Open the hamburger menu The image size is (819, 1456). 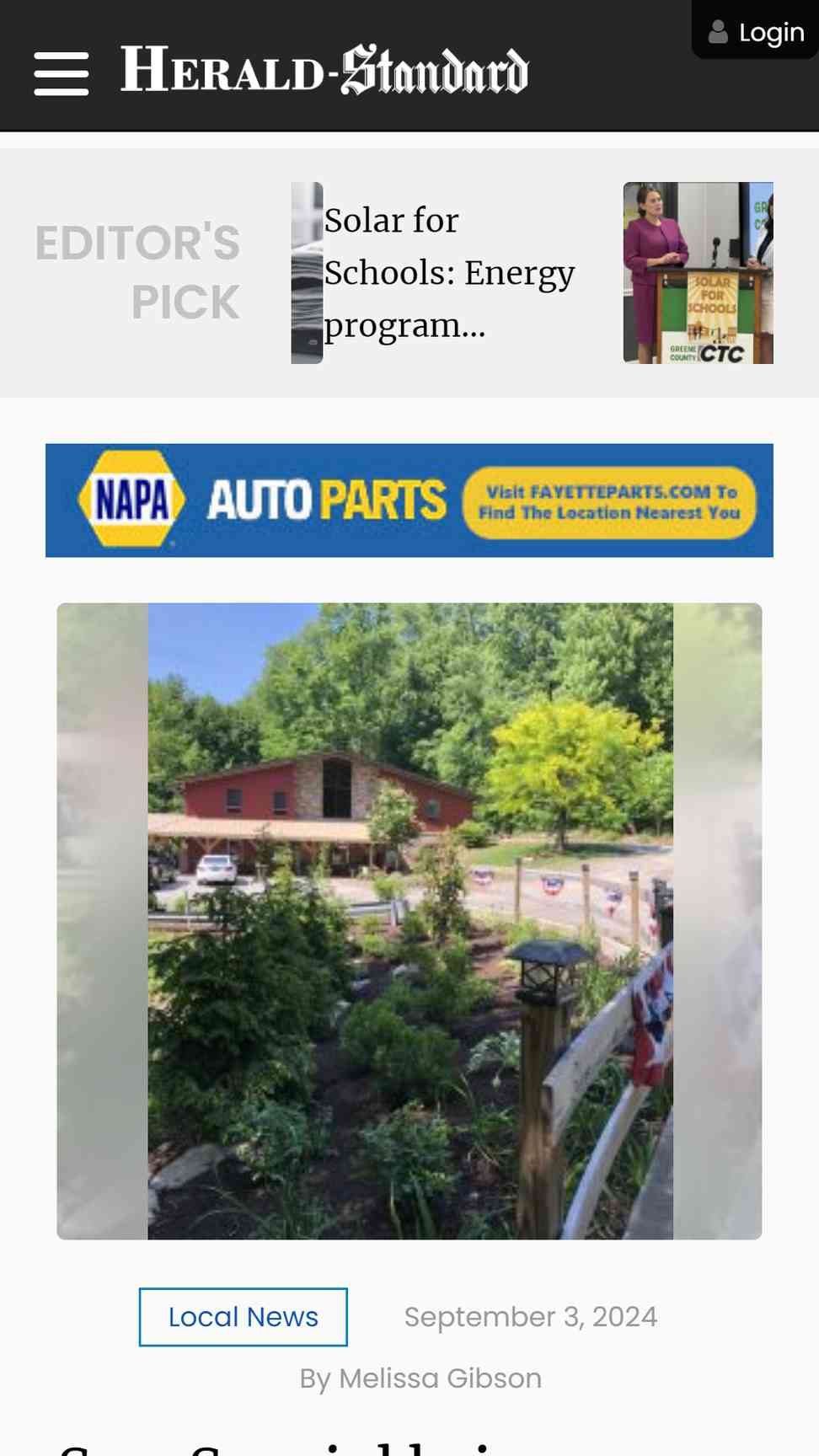[x=62, y=73]
